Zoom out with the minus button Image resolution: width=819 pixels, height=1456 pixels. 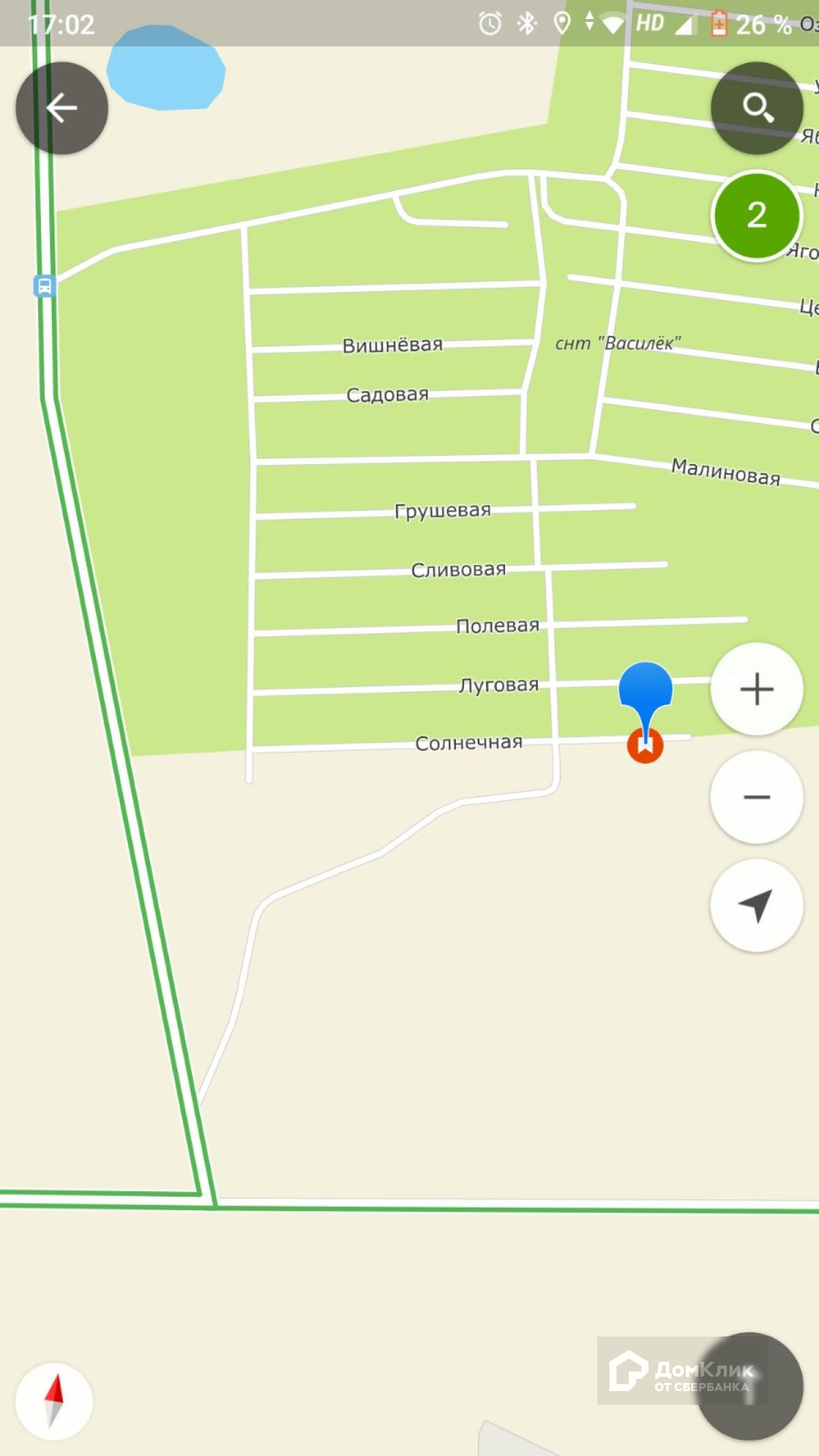coord(756,797)
